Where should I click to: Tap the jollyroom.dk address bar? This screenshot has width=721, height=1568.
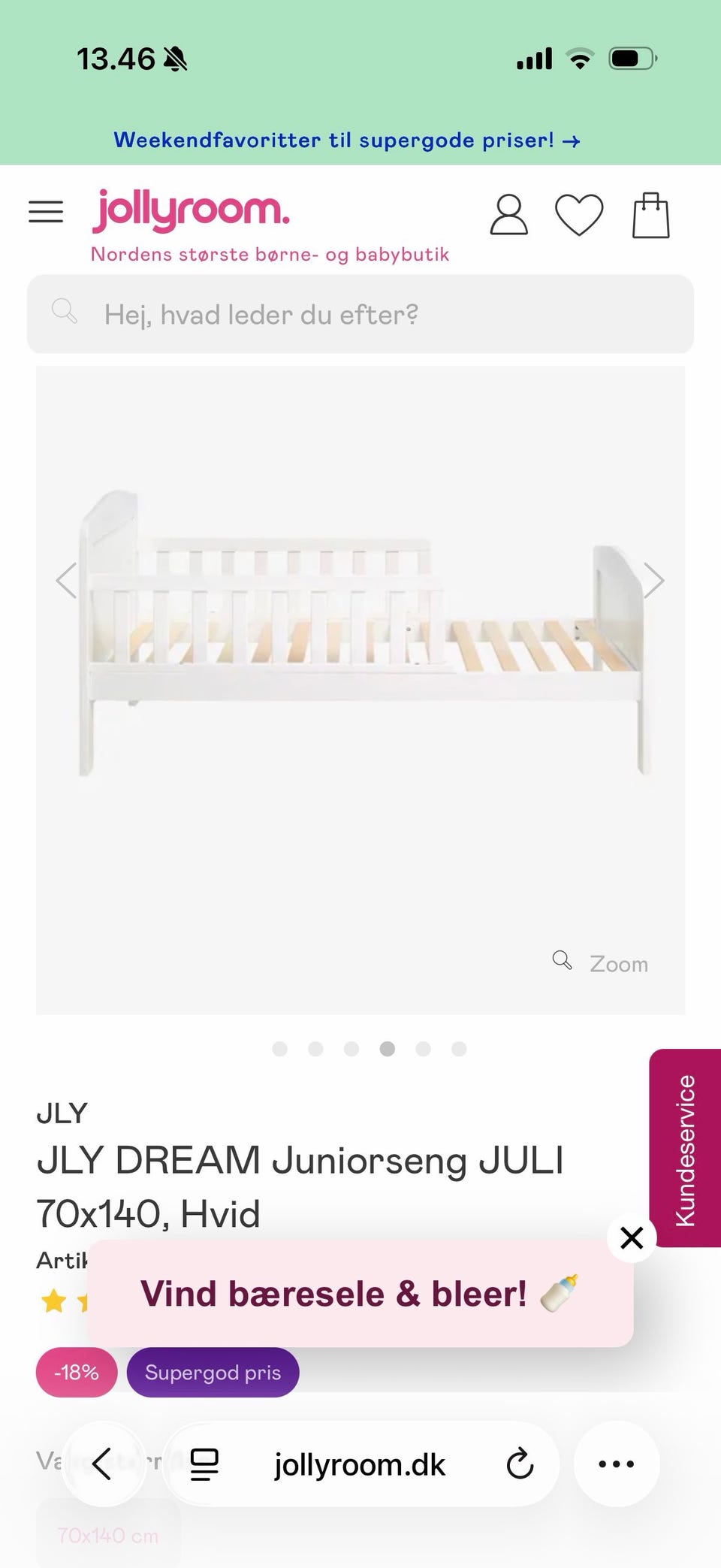360,1464
